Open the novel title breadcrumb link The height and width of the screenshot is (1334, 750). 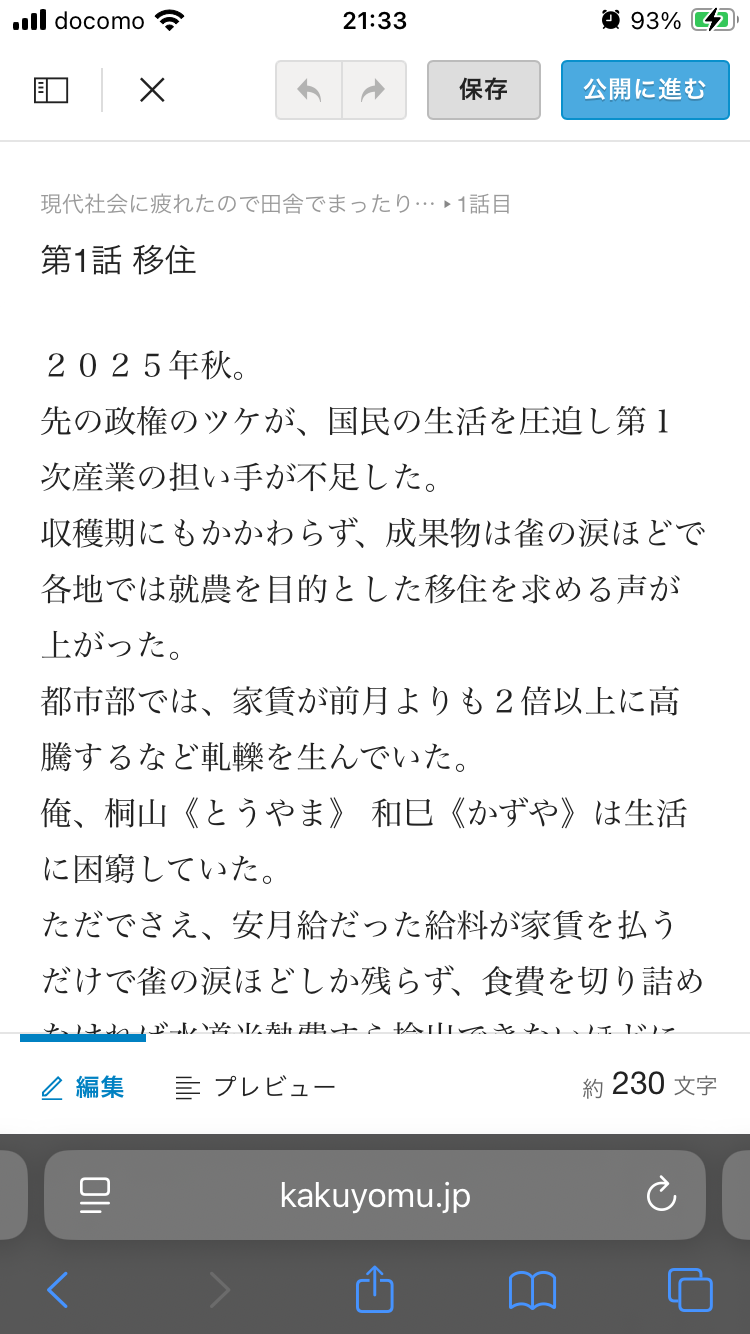tap(238, 204)
